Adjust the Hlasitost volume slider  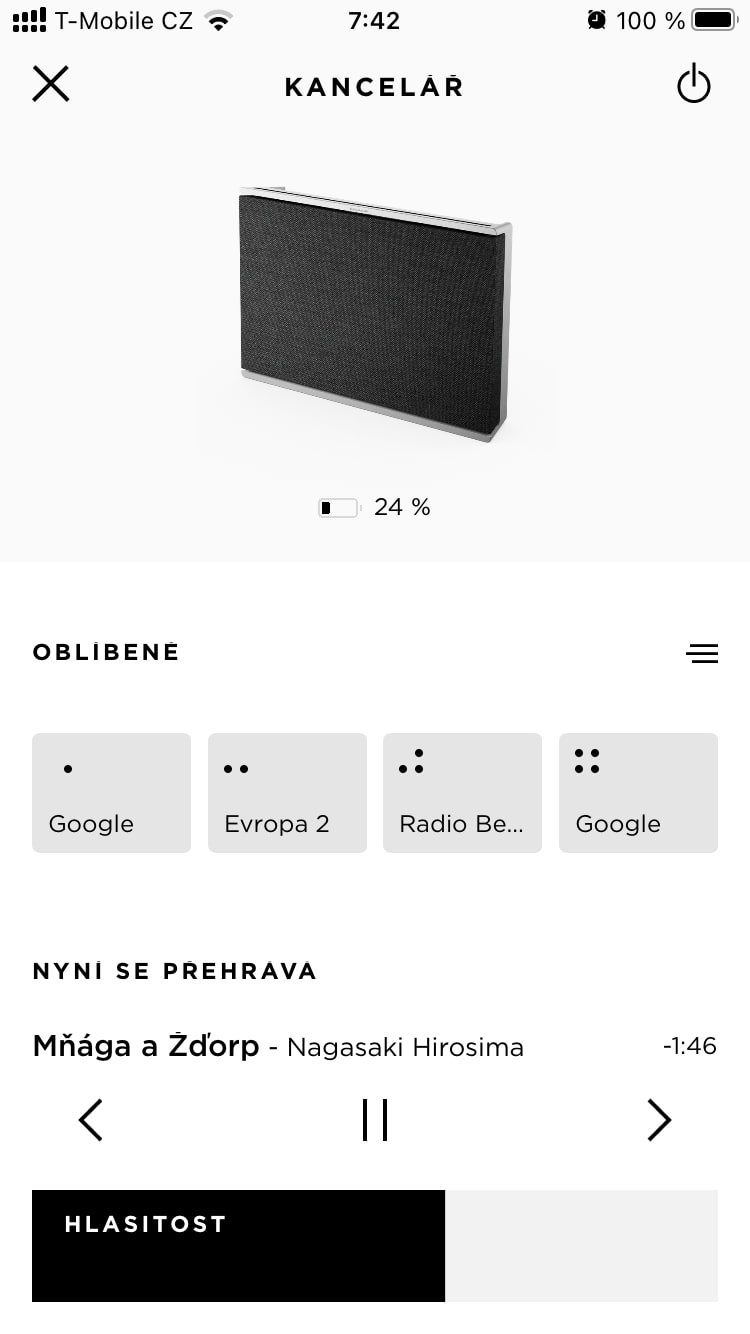tap(375, 1246)
